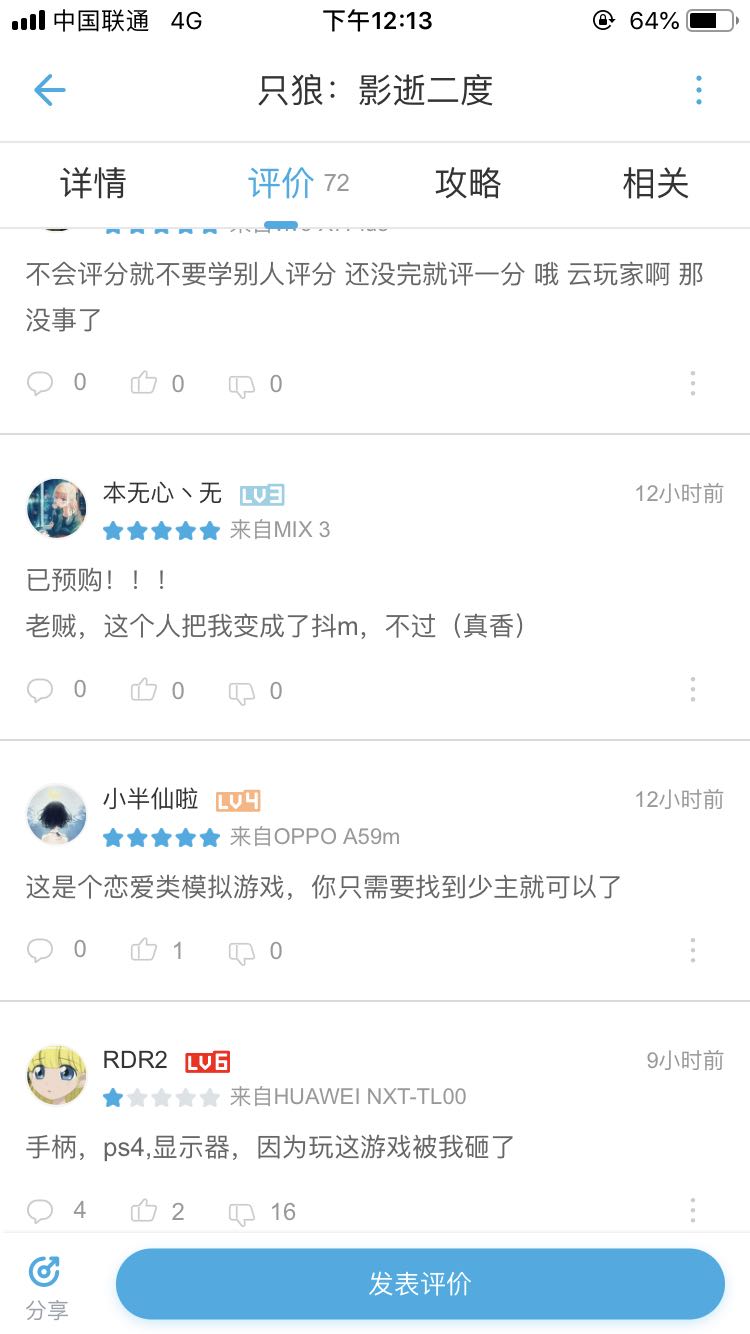Like the review by 小半仙啦

tap(145, 950)
